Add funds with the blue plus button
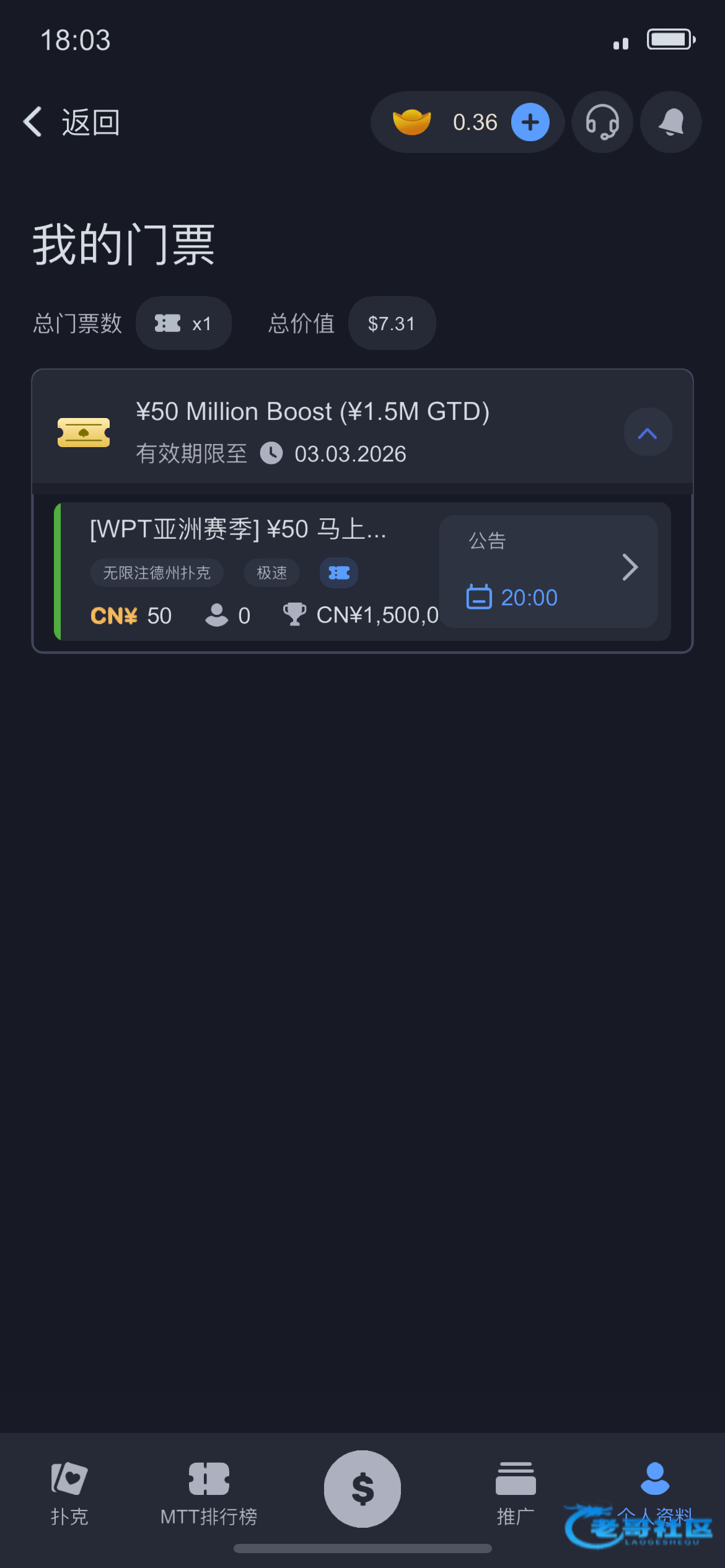The width and height of the screenshot is (725, 1568). pos(530,122)
